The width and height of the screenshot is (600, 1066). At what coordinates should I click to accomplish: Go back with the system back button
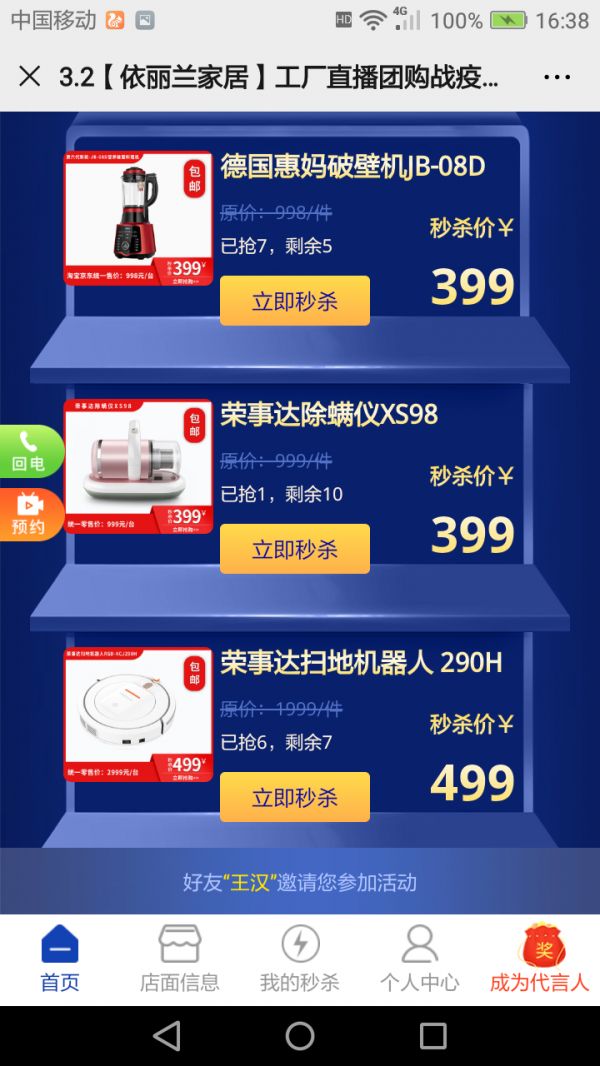tap(167, 1036)
